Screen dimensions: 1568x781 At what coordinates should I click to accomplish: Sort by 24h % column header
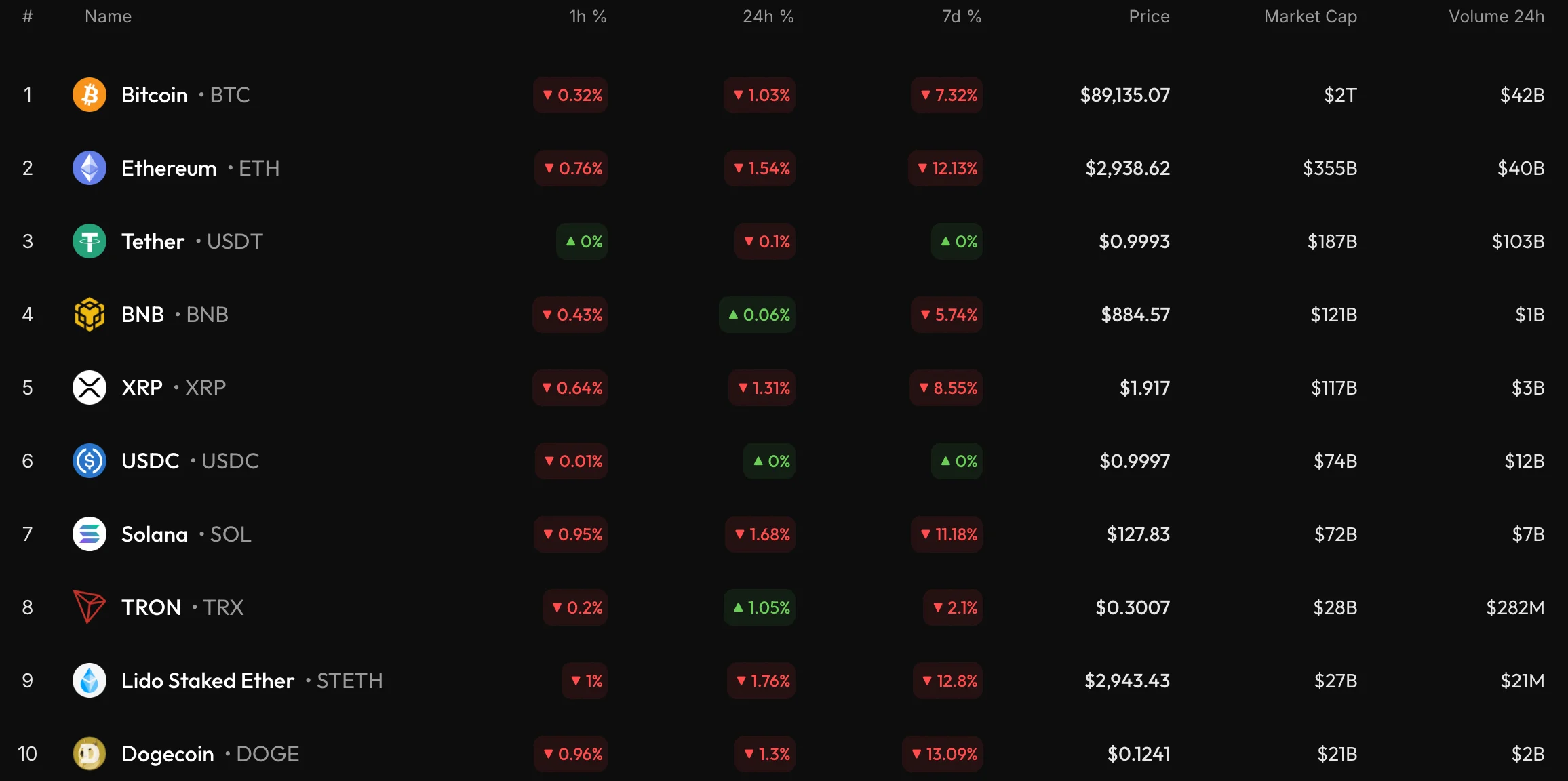(x=768, y=16)
